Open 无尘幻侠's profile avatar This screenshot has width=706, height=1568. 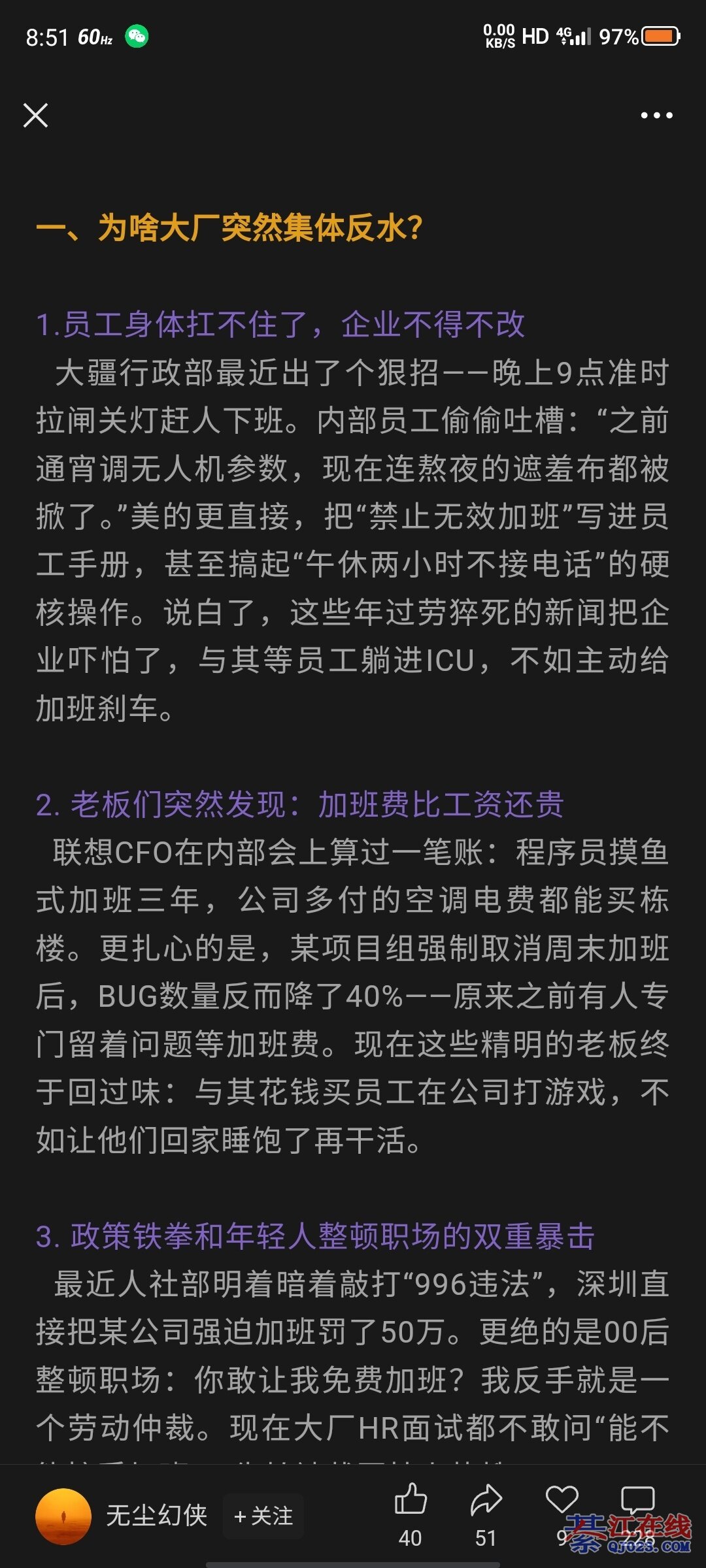(x=63, y=1516)
